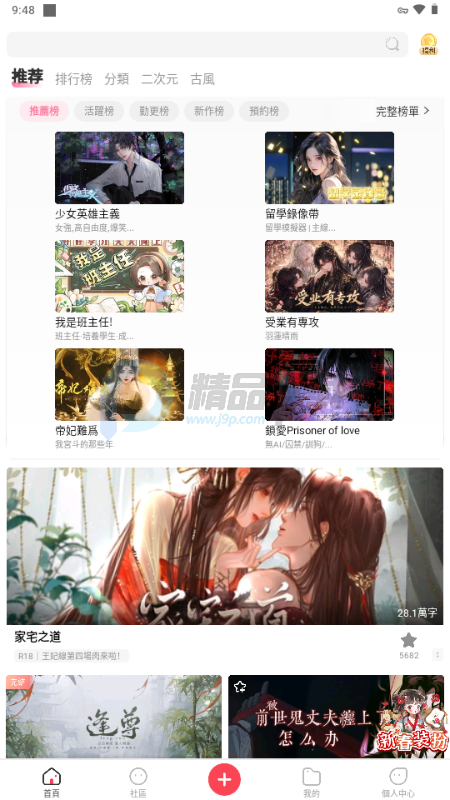Image resolution: width=450 pixels, height=800 pixels.
Task: Open the 二次元 tab
Action: point(160,79)
